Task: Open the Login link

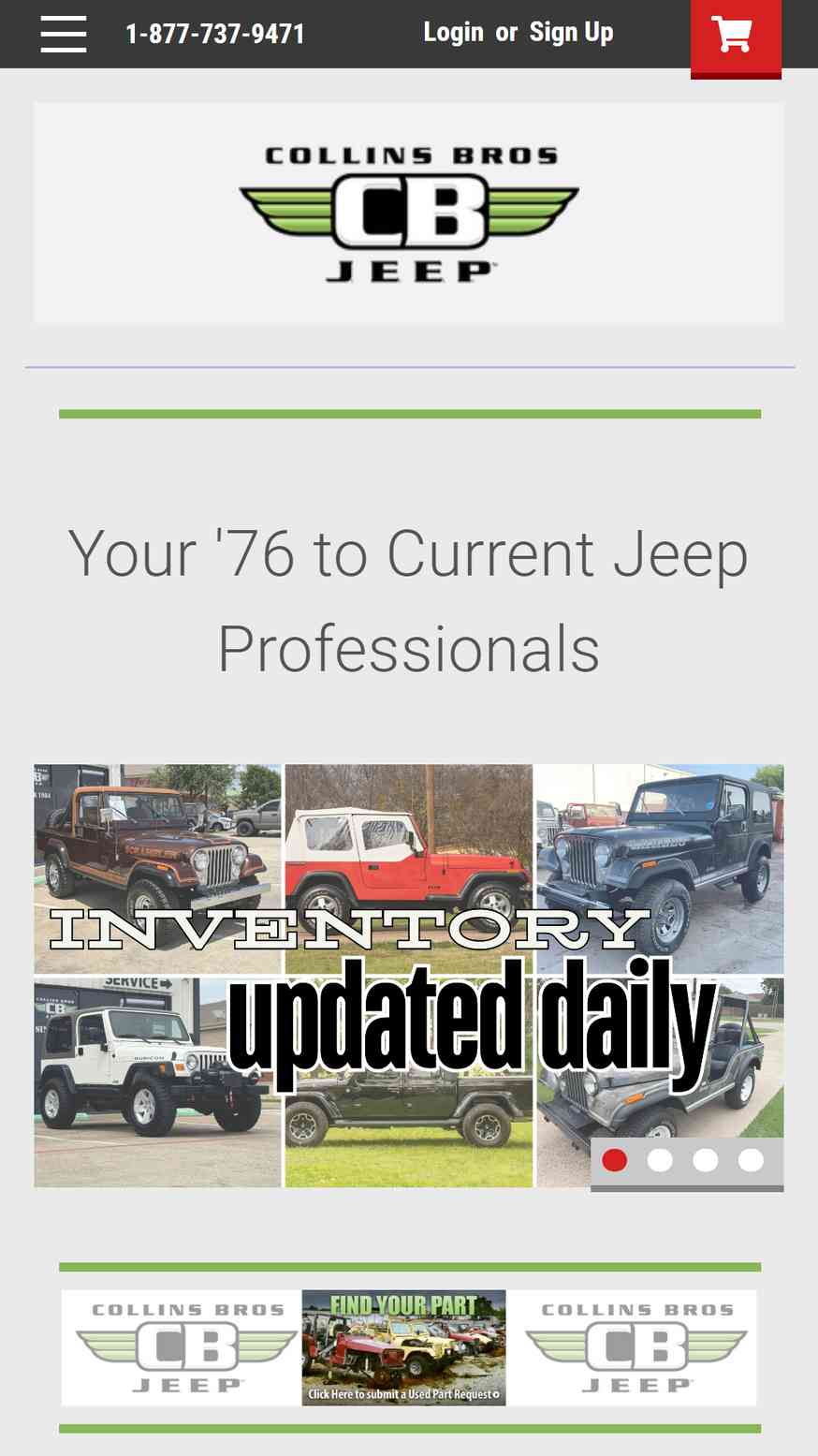Action: pyautogui.click(x=453, y=32)
